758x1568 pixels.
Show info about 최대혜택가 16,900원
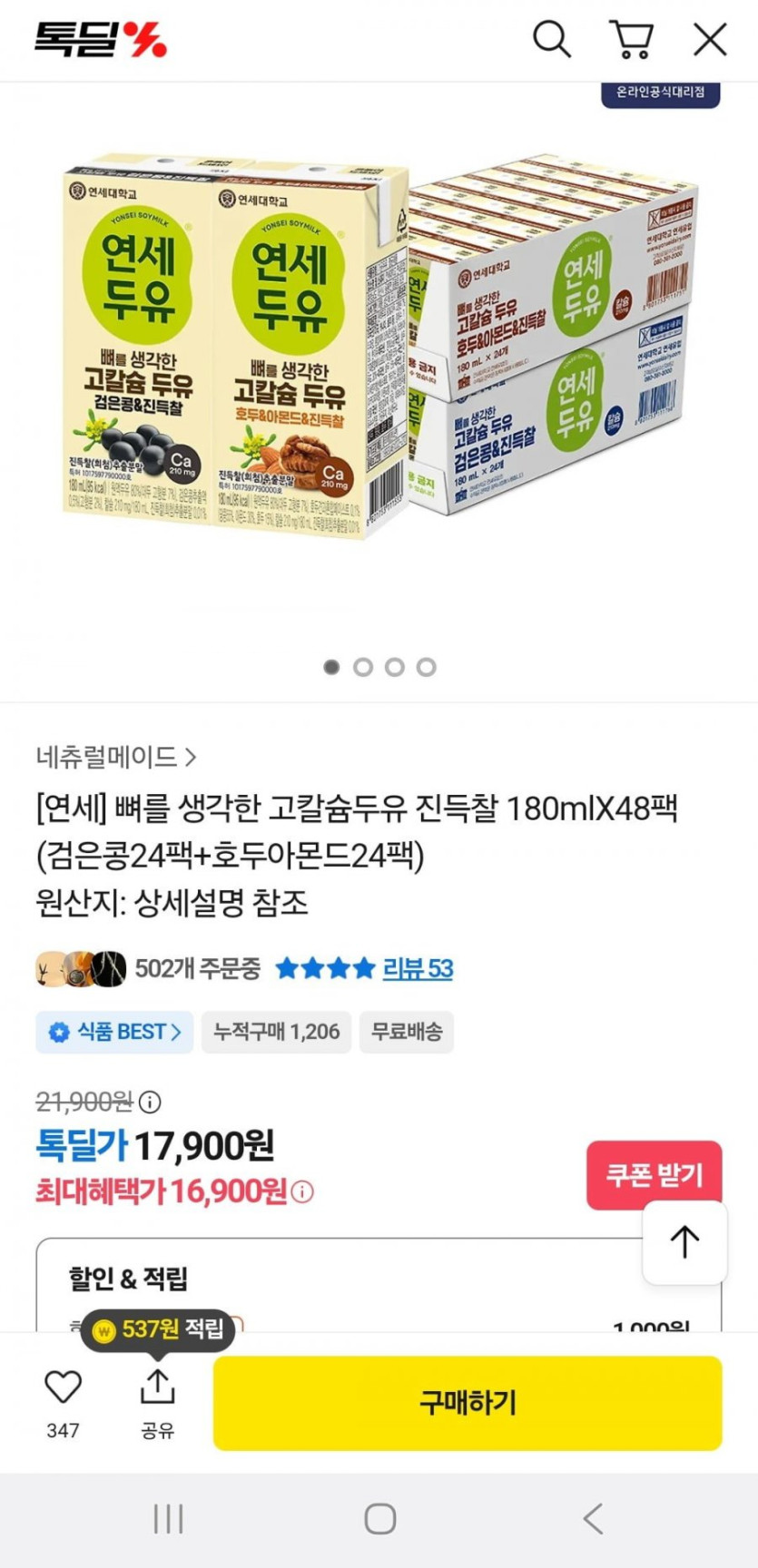click(x=303, y=1191)
